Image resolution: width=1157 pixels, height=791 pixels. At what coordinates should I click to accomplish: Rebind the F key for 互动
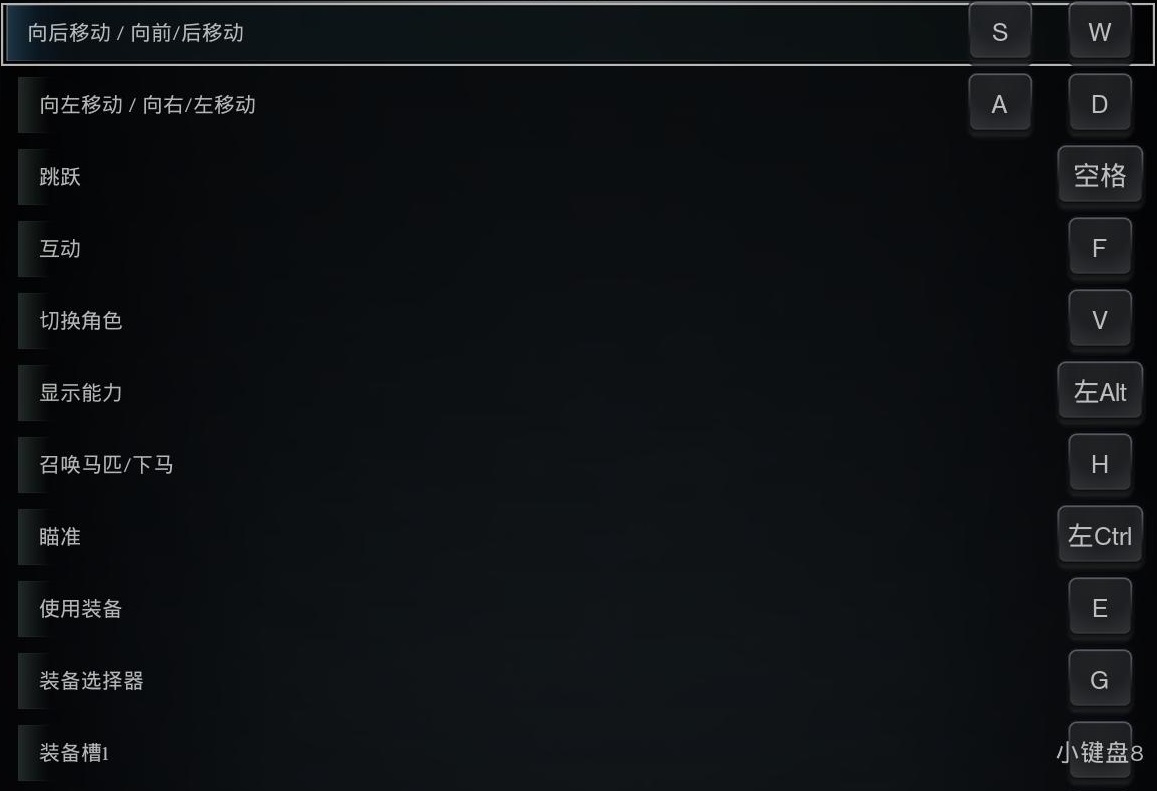pyautogui.click(x=1099, y=248)
